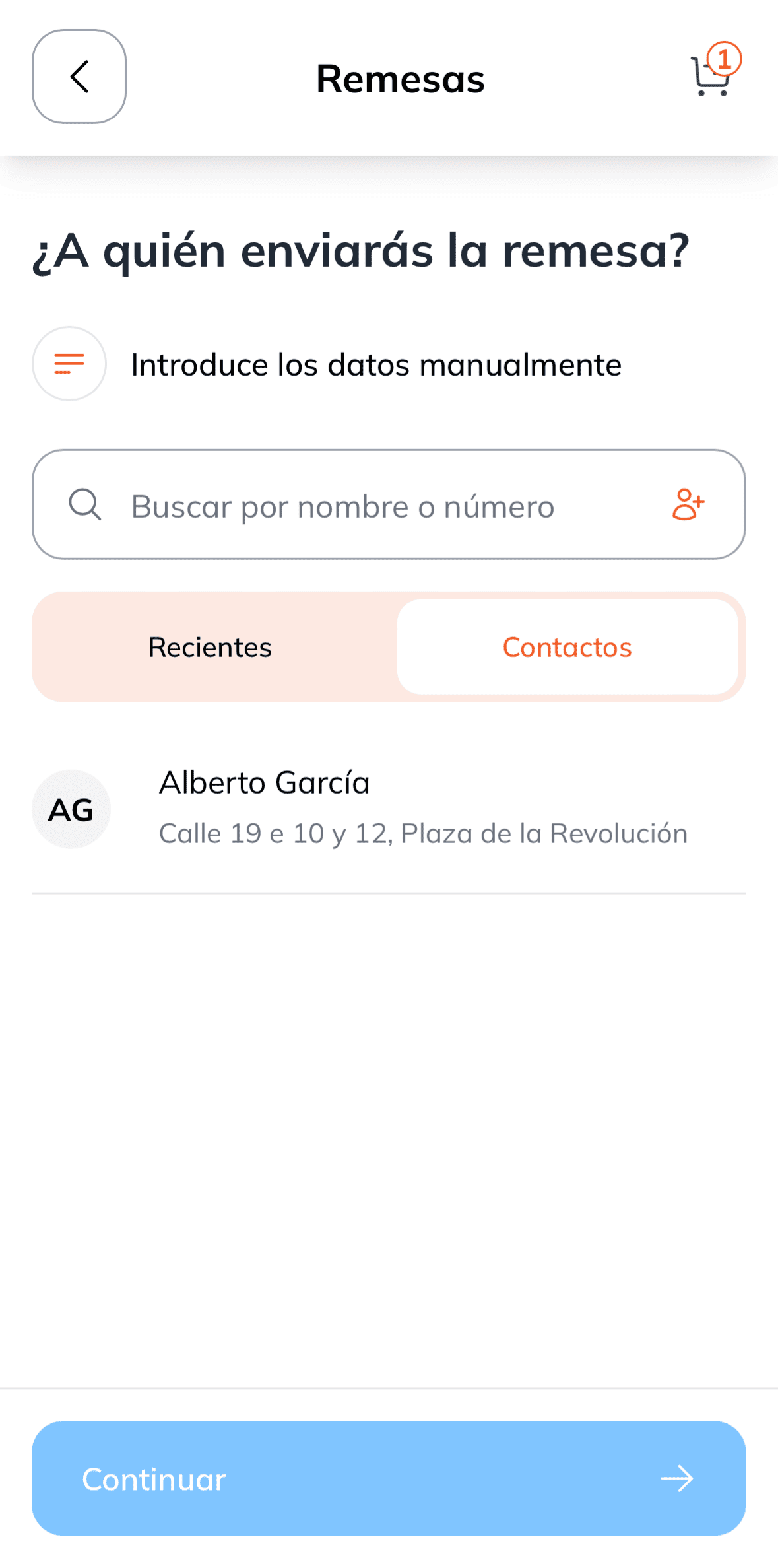Toggle recipient view to Contactos
Screen dimensions: 778x1568
pyautogui.click(x=567, y=647)
